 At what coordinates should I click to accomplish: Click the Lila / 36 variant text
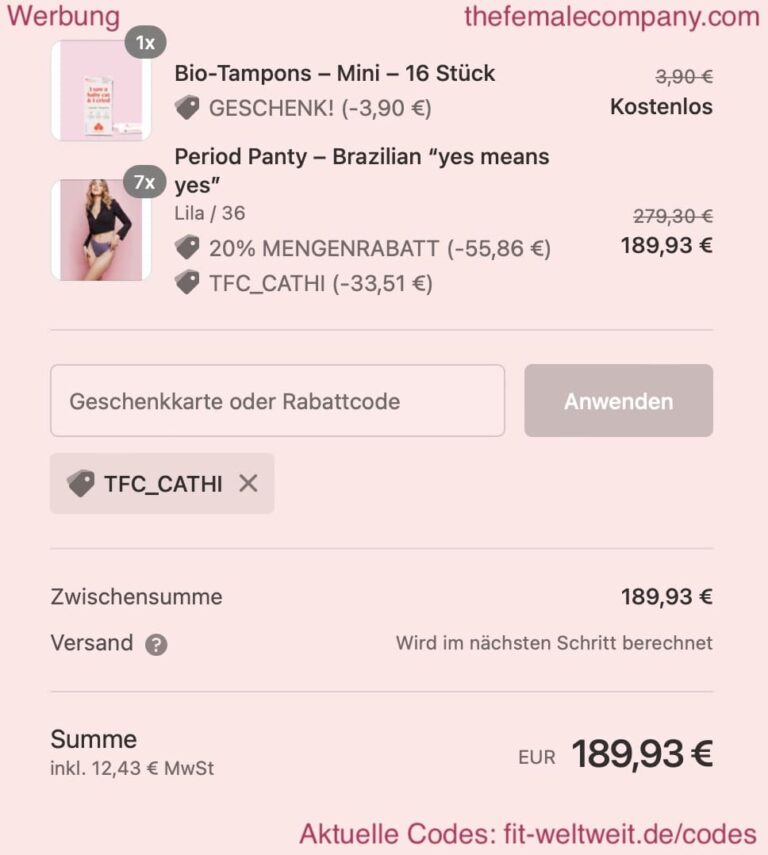(x=210, y=213)
